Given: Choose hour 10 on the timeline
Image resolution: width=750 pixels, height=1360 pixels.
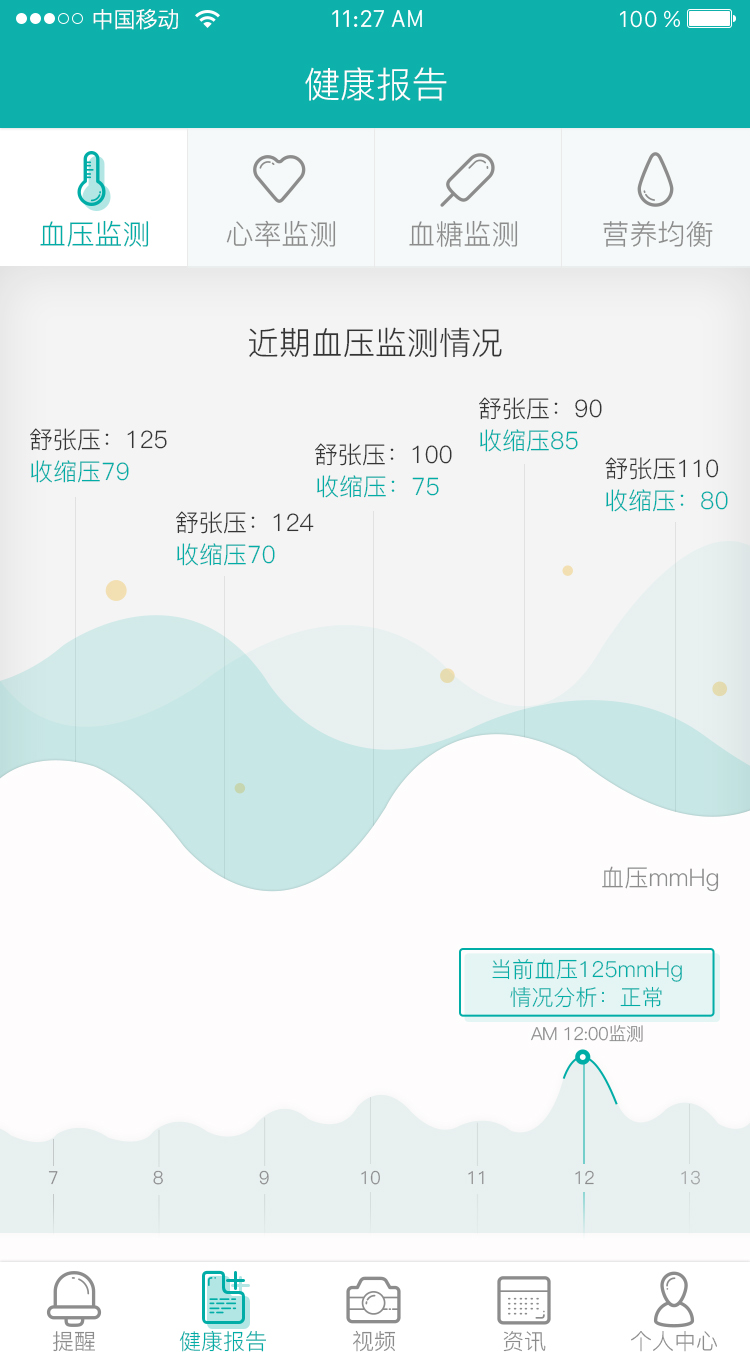Looking at the screenshot, I should 370,1178.
